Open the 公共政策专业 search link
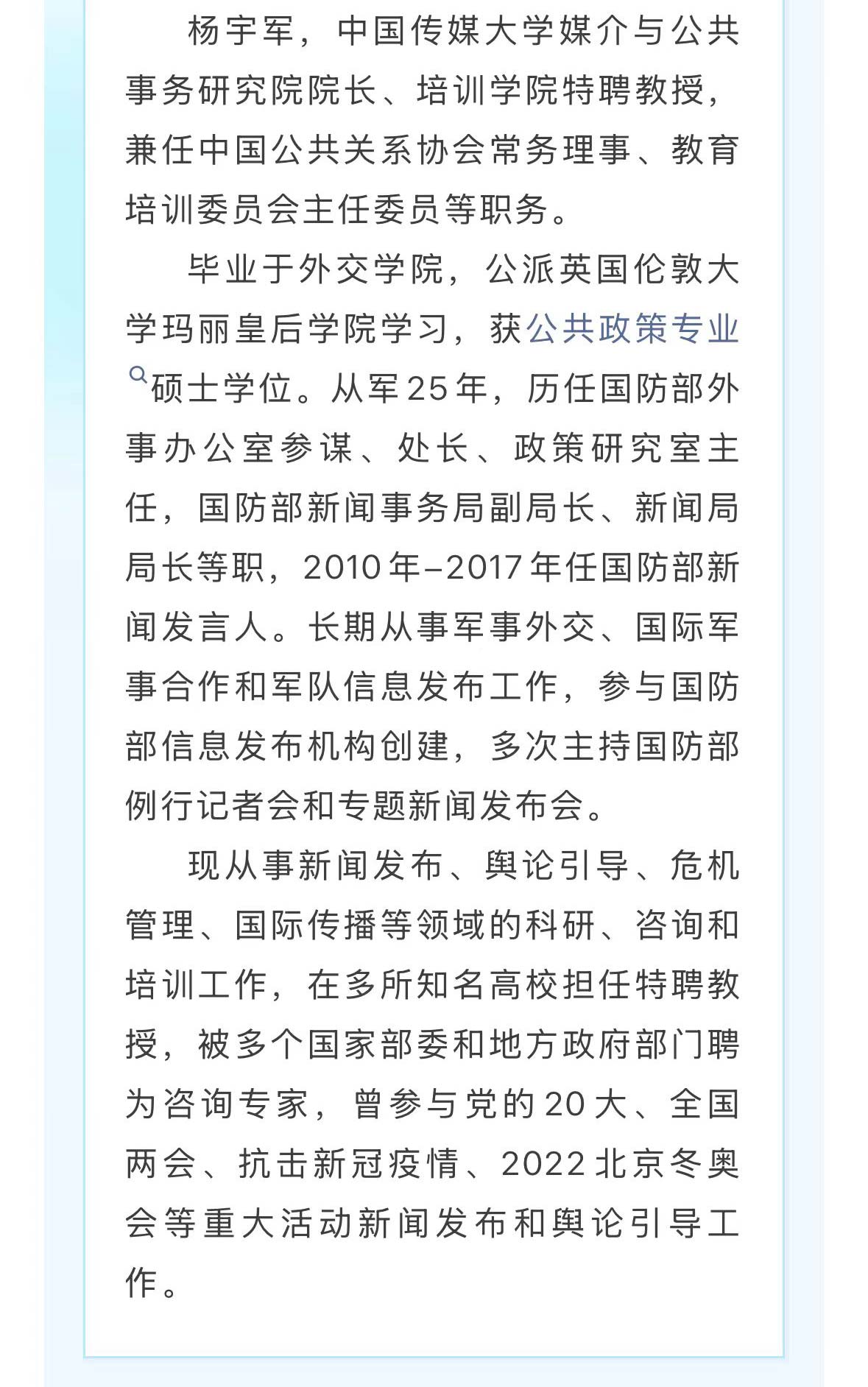The width and height of the screenshot is (868, 1387). [632, 328]
